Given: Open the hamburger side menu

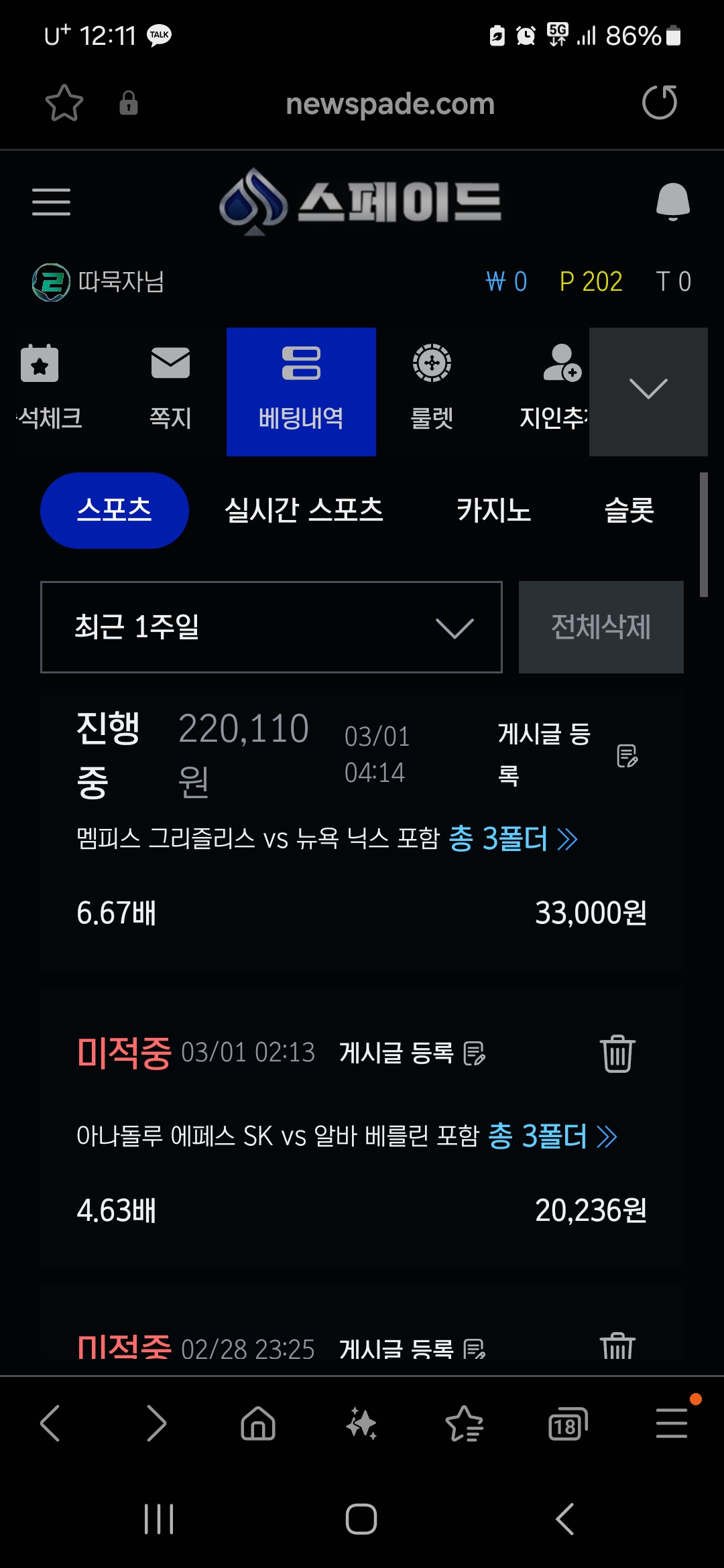Looking at the screenshot, I should pyautogui.click(x=51, y=202).
